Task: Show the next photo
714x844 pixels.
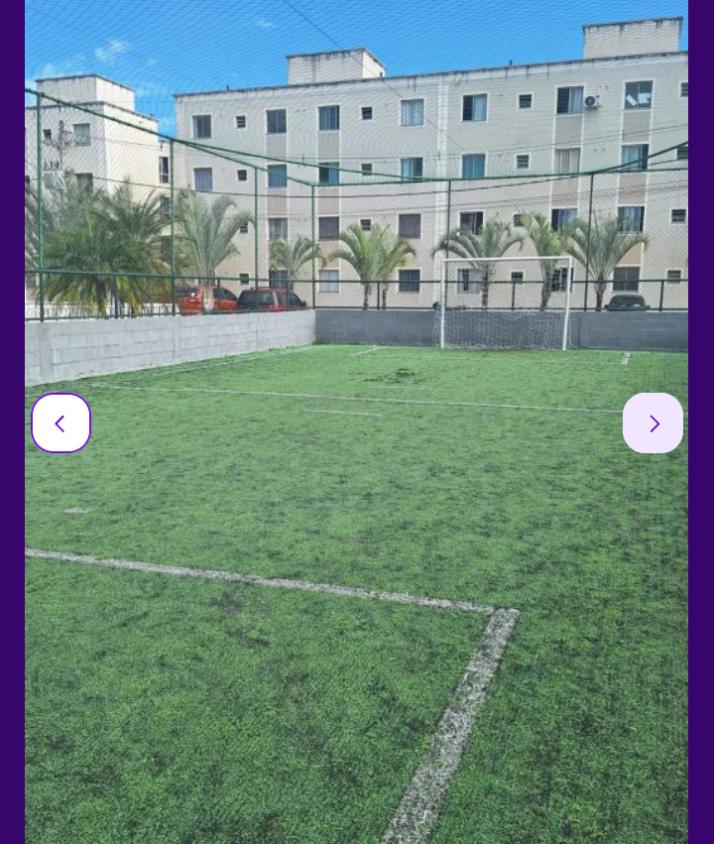Action: click(653, 423)
